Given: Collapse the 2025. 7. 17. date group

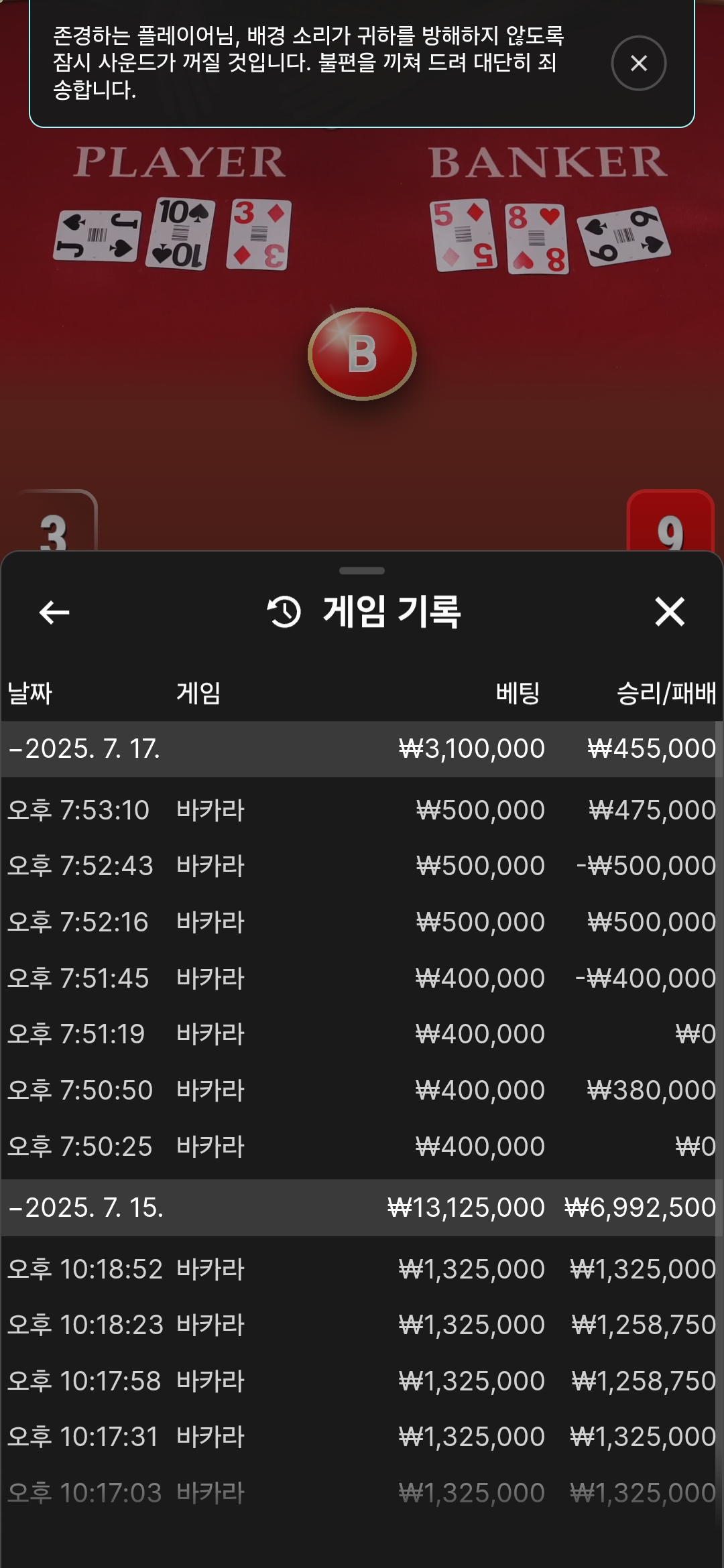Looking at the screenshot, I should pyautogui.click(x=85, y=748).
